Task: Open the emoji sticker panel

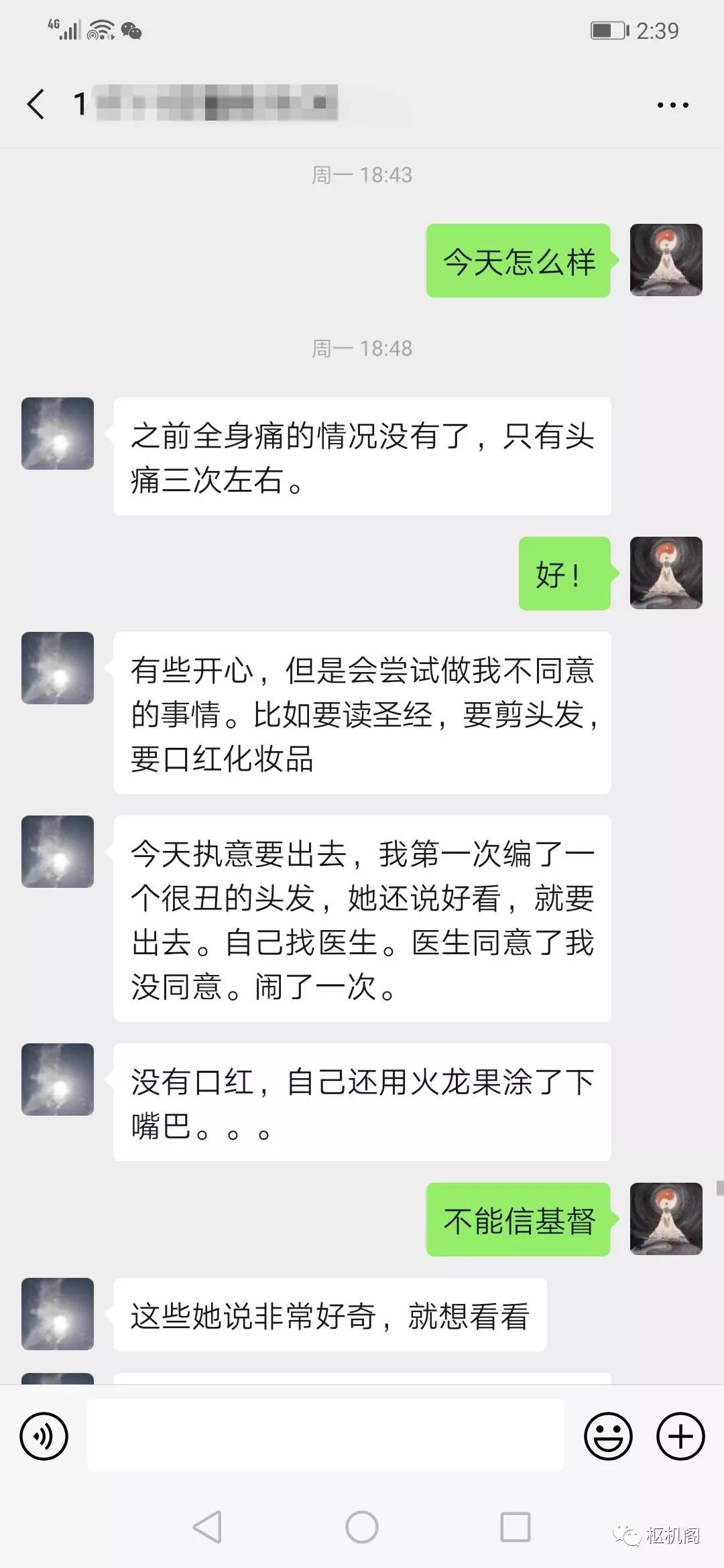Action: tap(608, 1436)
